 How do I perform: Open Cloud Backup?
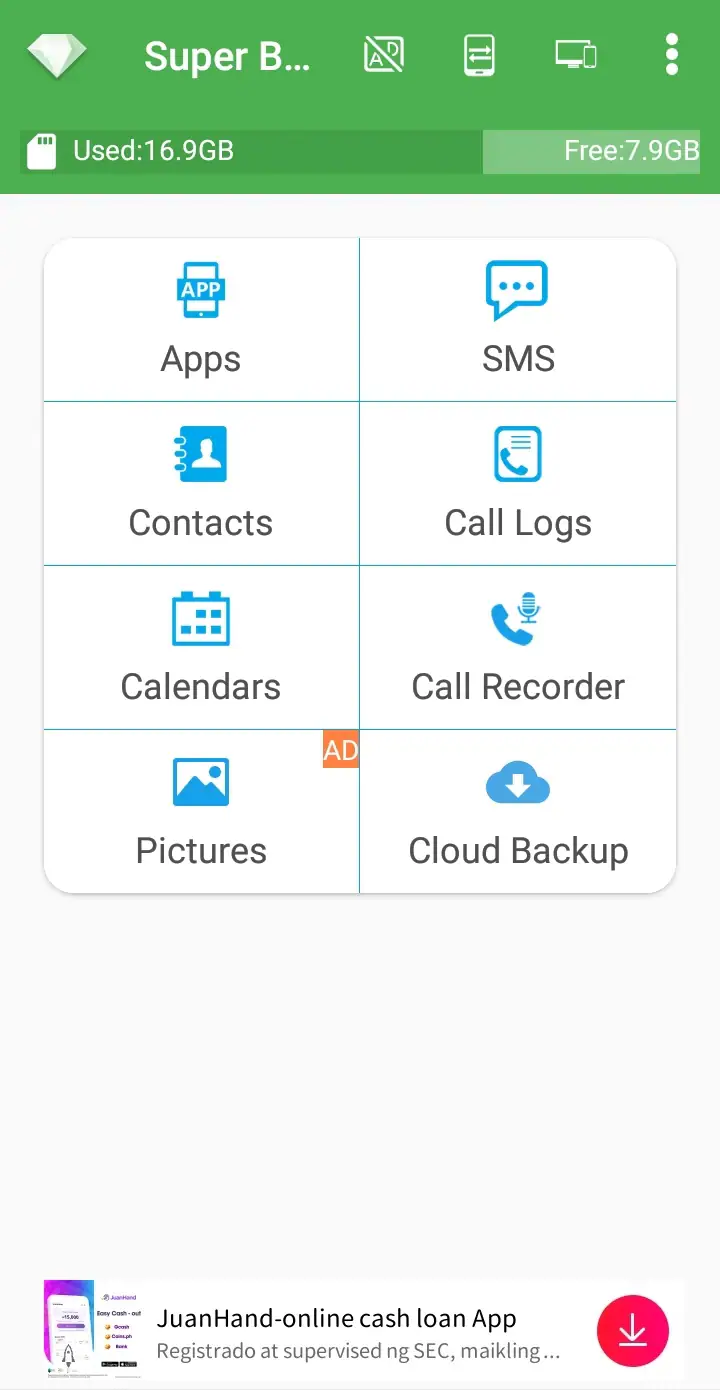coord(518,812)
